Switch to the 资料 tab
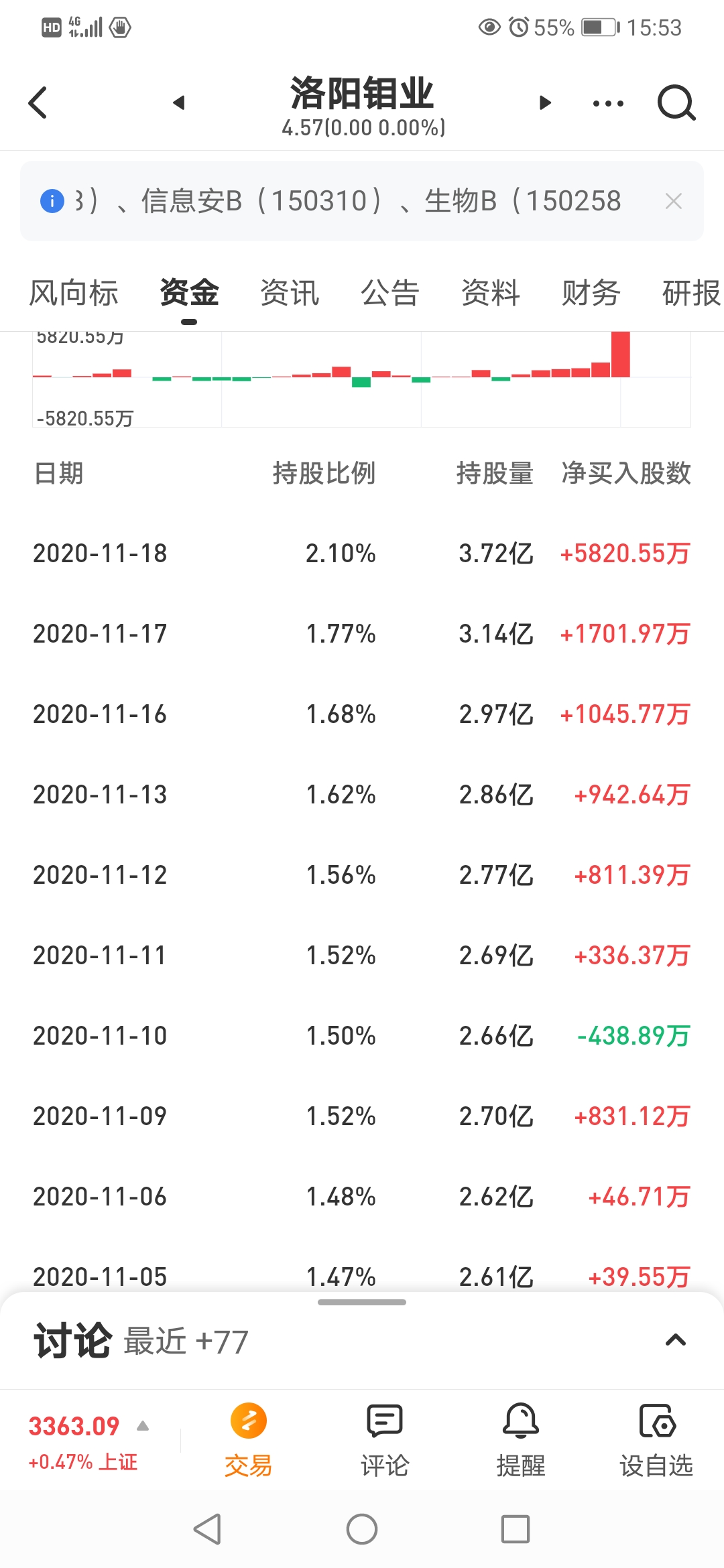Screen dimensions: 724x1568 click(491, 293)
